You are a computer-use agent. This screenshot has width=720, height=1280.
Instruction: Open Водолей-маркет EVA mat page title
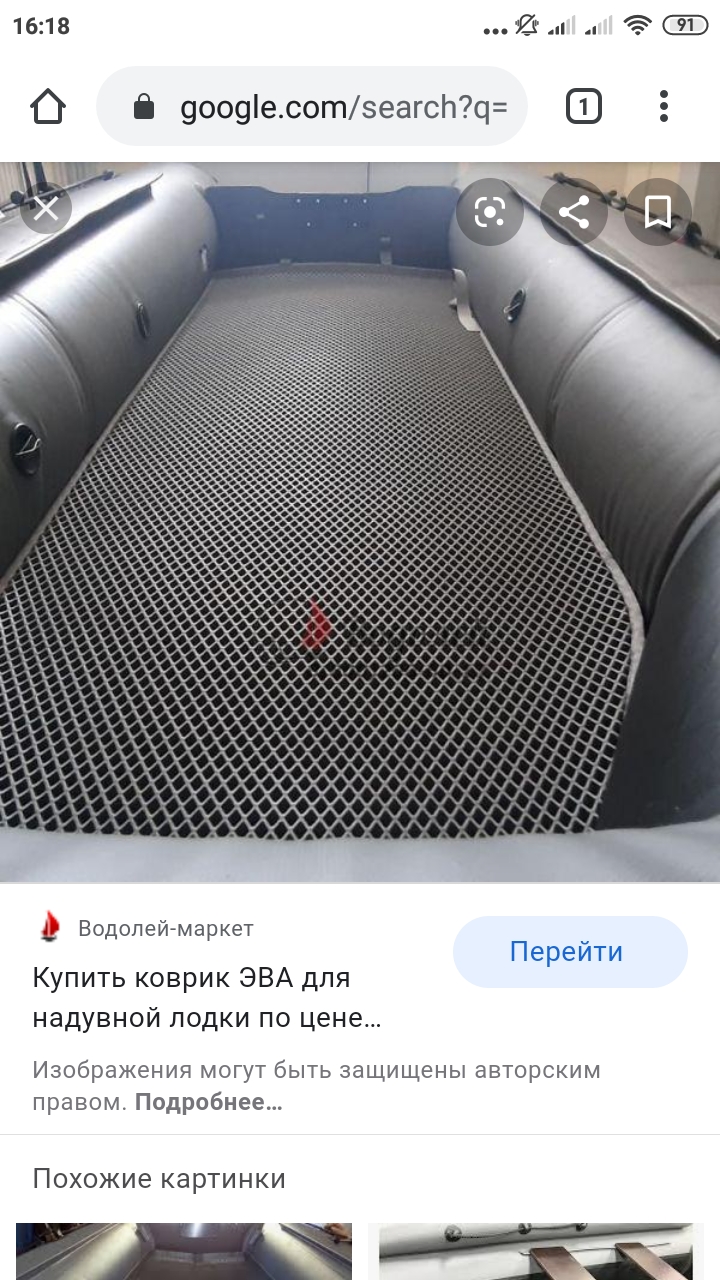pos(206,998)
